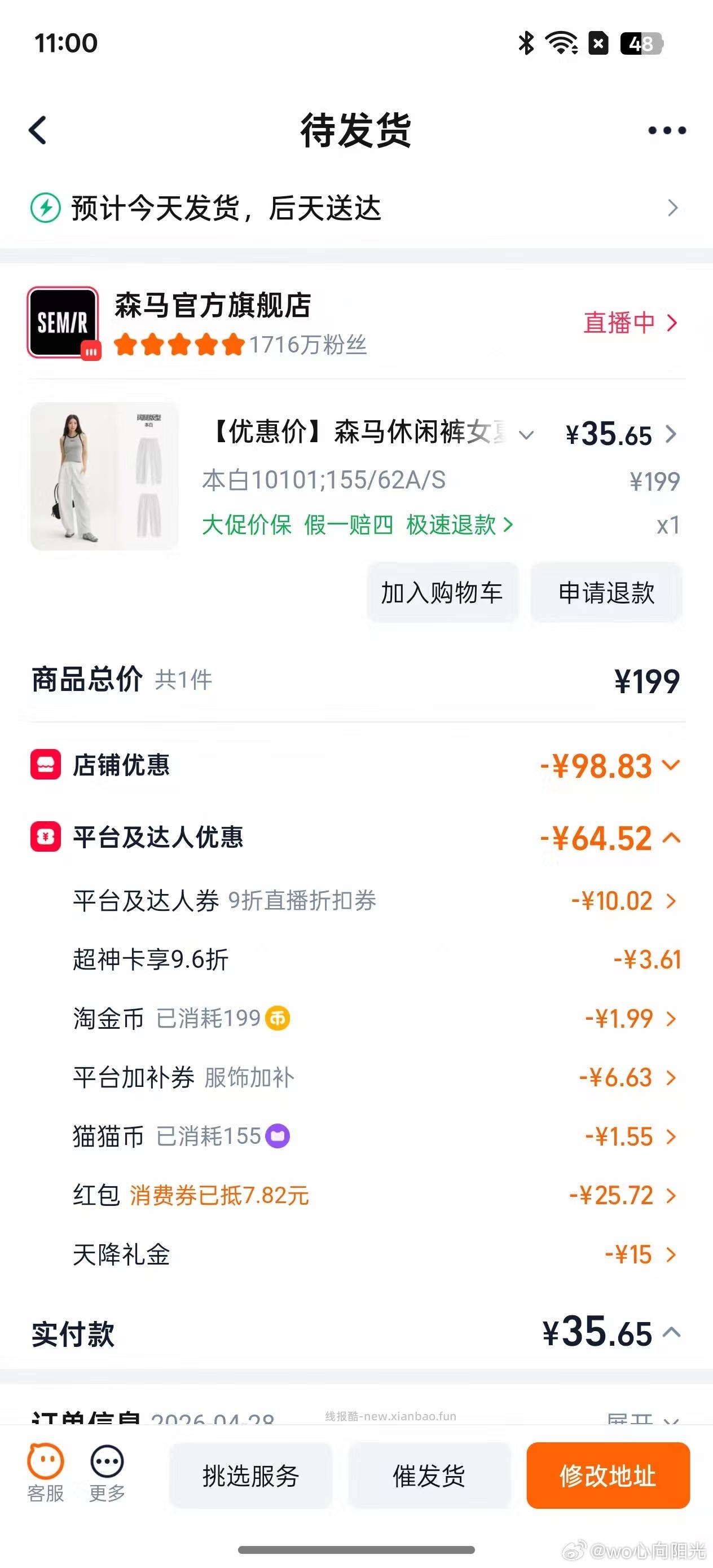Viewport: 713px width, 1568px height.
Task: Open the top-right three-dot menu
Action: (664, 129)
